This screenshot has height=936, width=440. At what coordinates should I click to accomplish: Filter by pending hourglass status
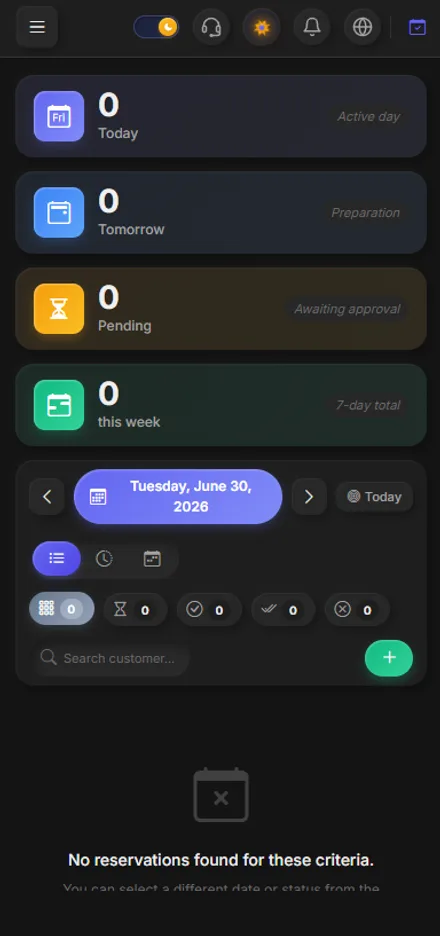tap(135, 609)
